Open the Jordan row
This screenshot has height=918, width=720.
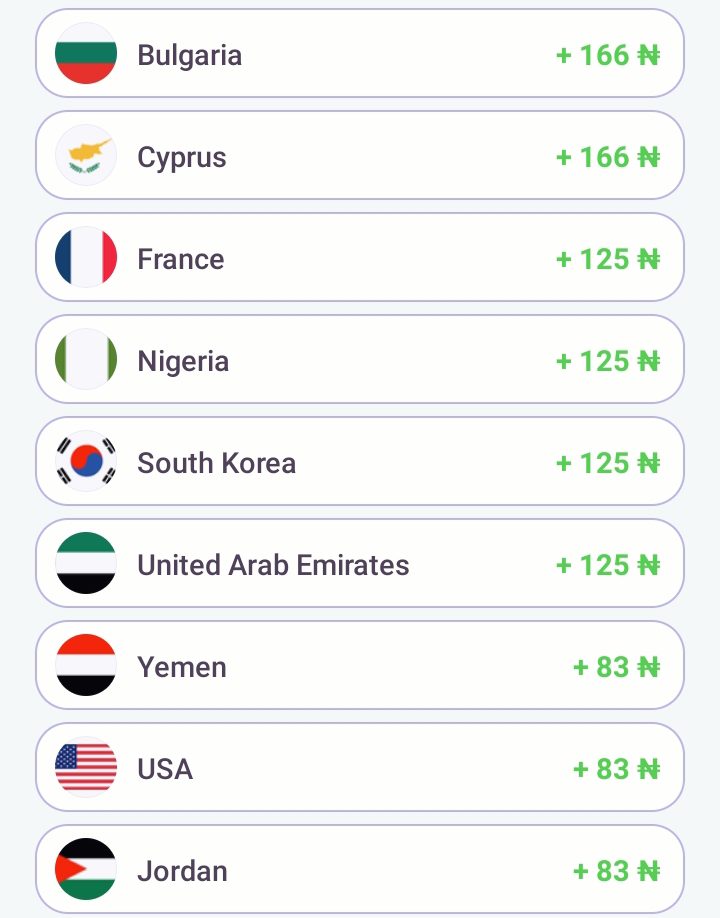tap(359, 870)
